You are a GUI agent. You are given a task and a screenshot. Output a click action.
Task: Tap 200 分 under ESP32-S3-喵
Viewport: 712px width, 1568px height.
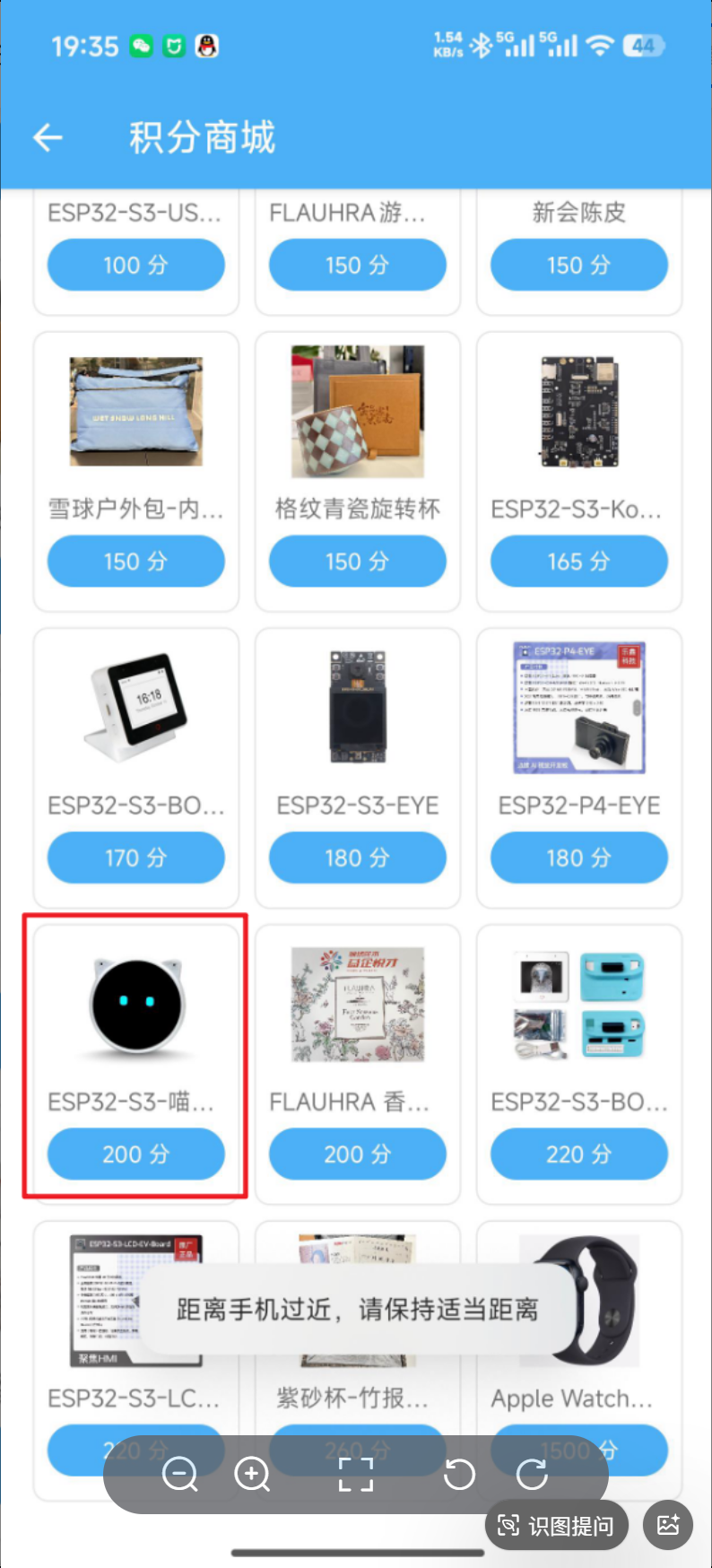pos(136,1154)
